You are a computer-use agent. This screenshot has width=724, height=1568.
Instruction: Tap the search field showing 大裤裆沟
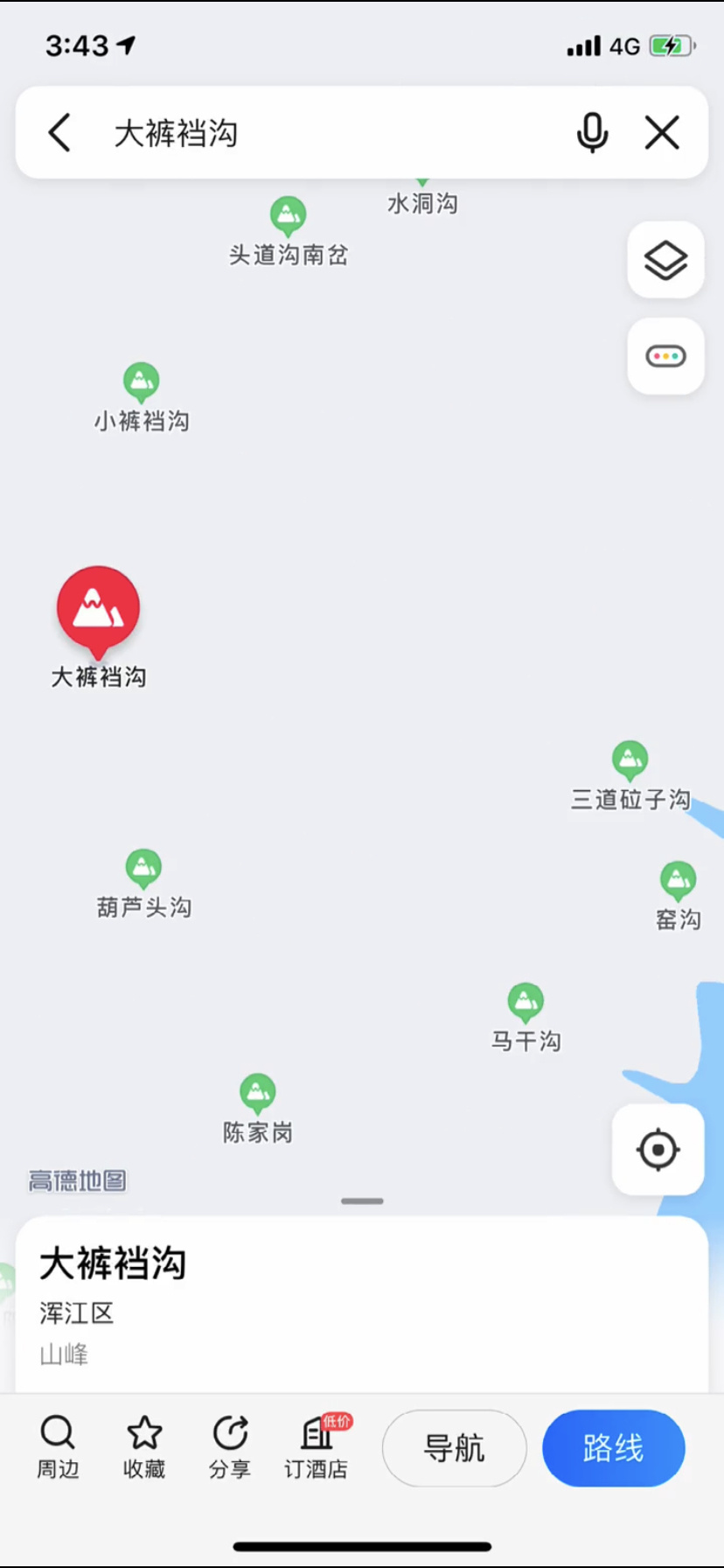[332, 133]
